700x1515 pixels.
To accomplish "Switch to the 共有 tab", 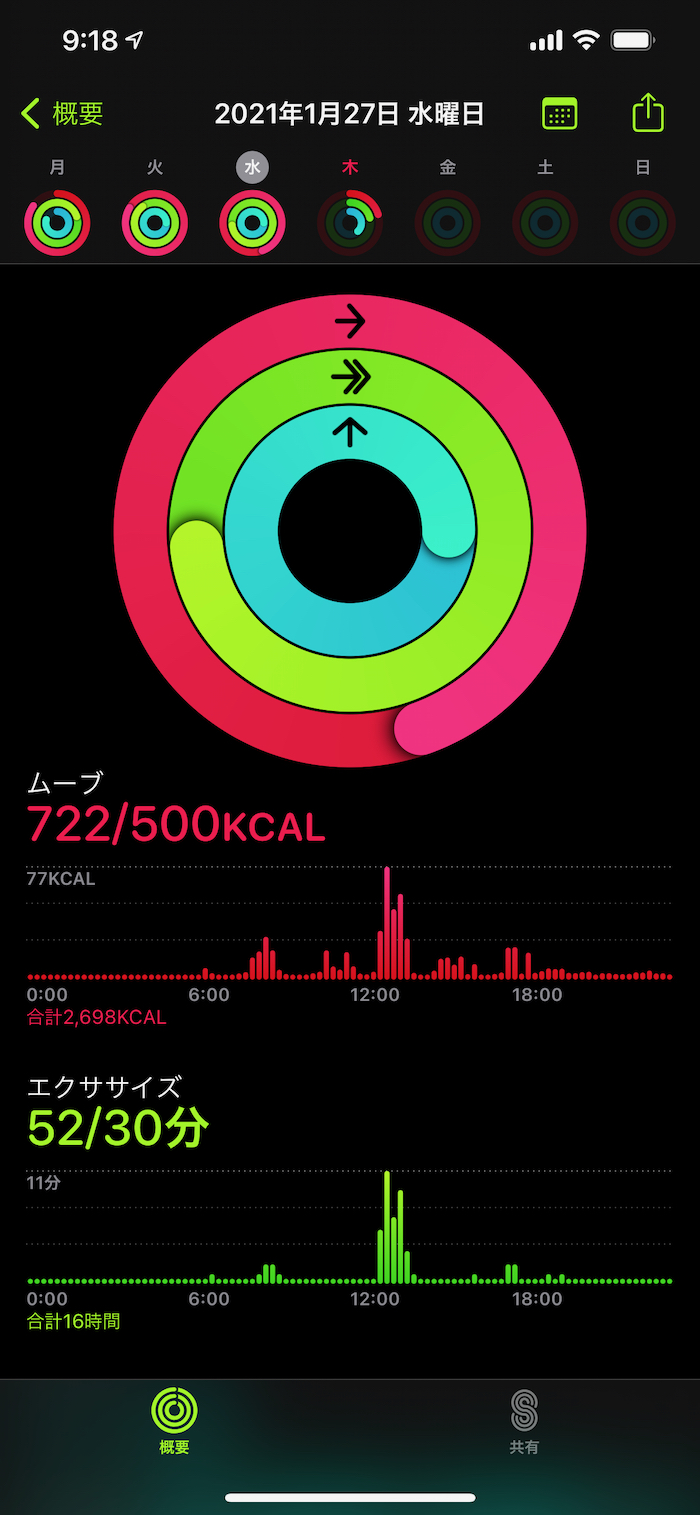I will click(x=524, y=1421).
